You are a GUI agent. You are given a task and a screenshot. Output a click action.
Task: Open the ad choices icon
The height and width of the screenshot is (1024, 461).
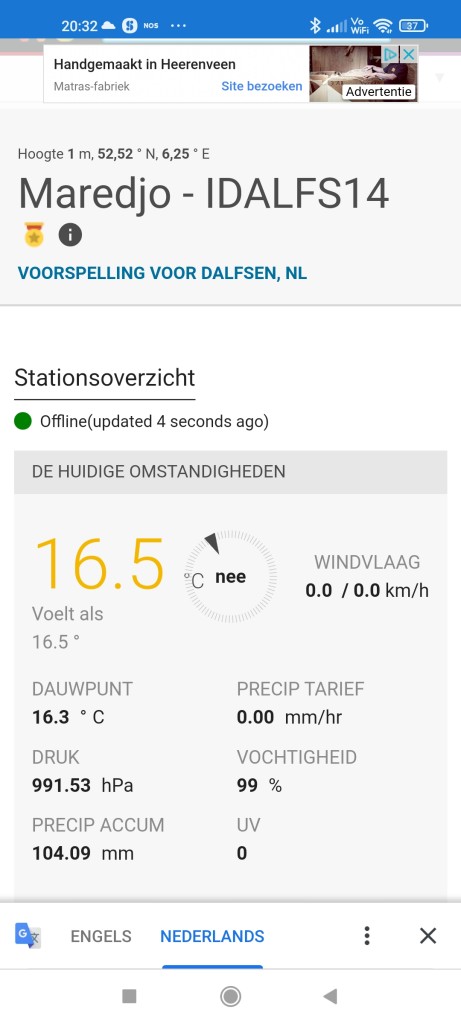tap(392, 54)
